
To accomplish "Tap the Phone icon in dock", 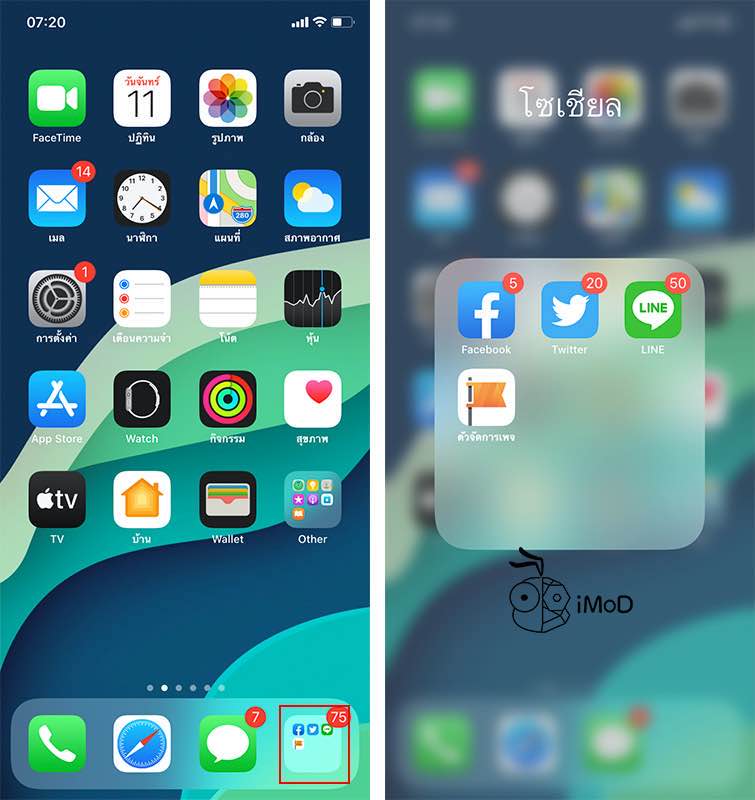I will (57, 743).
